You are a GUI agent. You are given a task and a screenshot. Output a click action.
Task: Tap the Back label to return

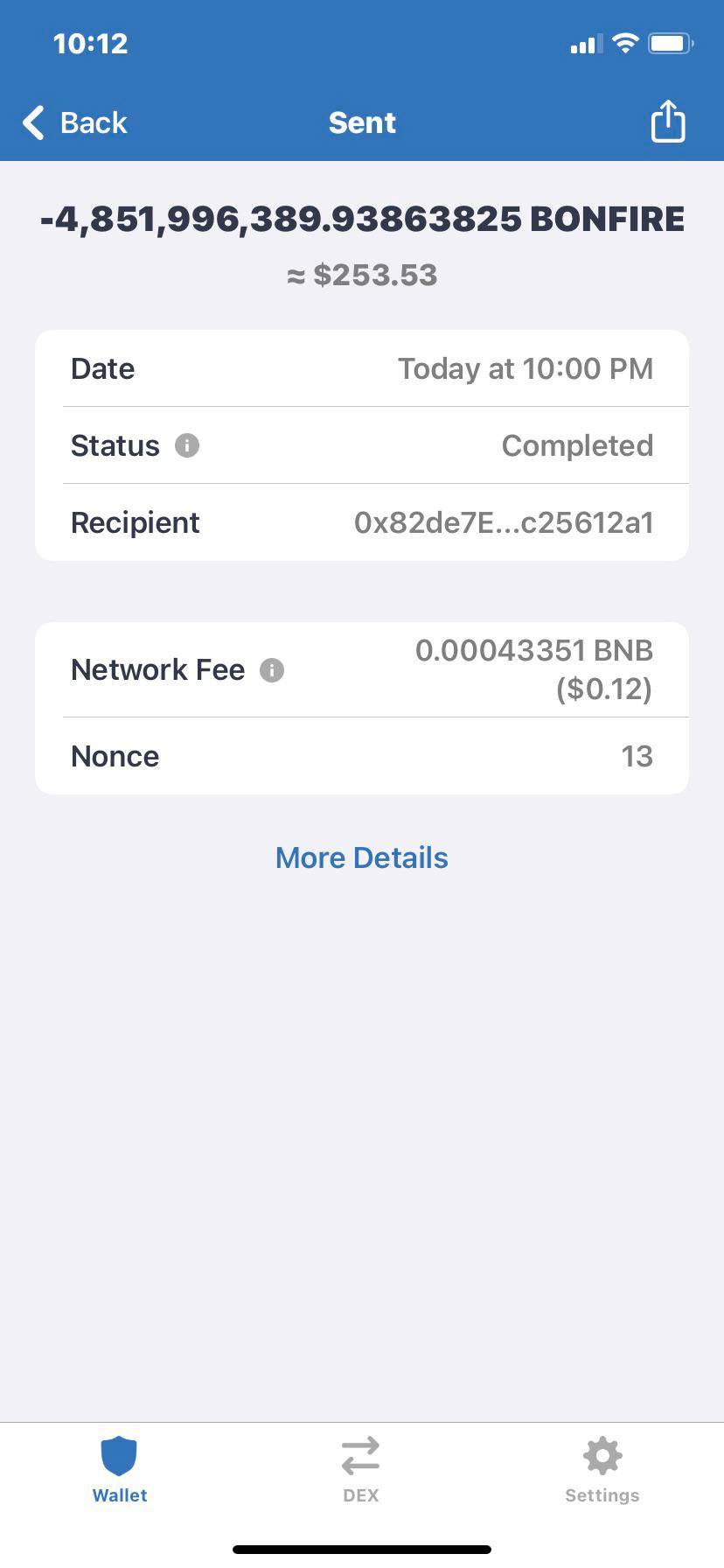(93, 122)
